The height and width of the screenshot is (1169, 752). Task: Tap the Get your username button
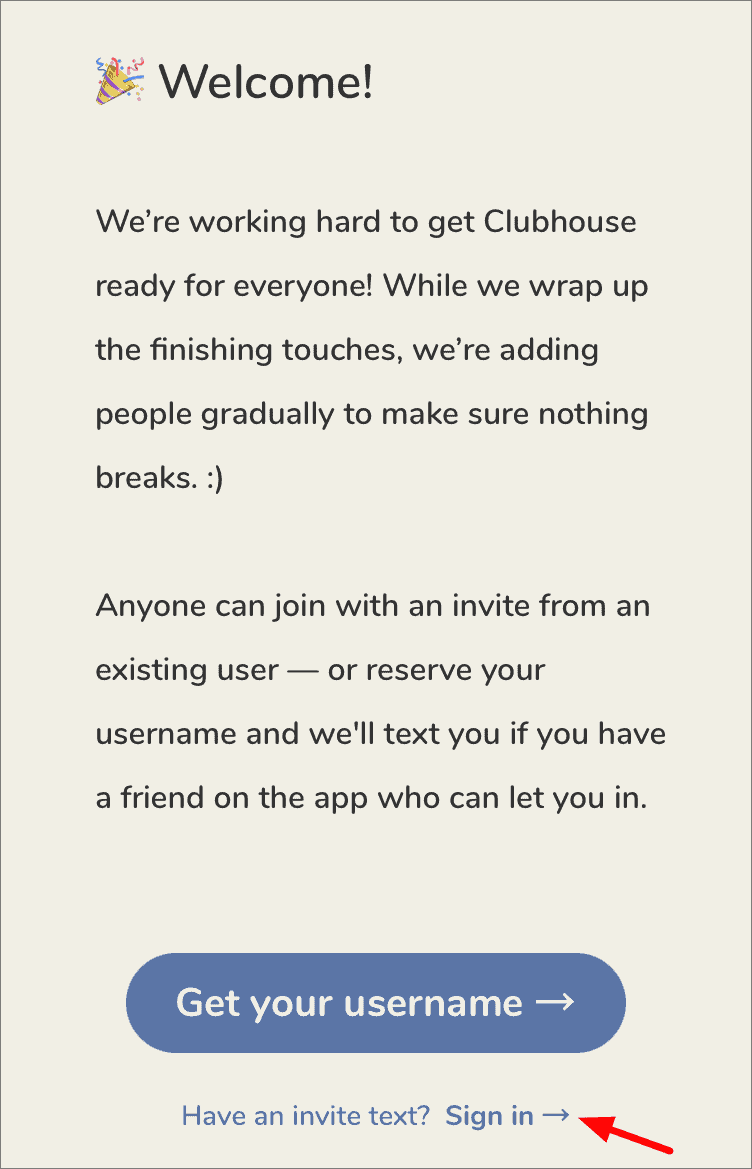[375, 1003]
